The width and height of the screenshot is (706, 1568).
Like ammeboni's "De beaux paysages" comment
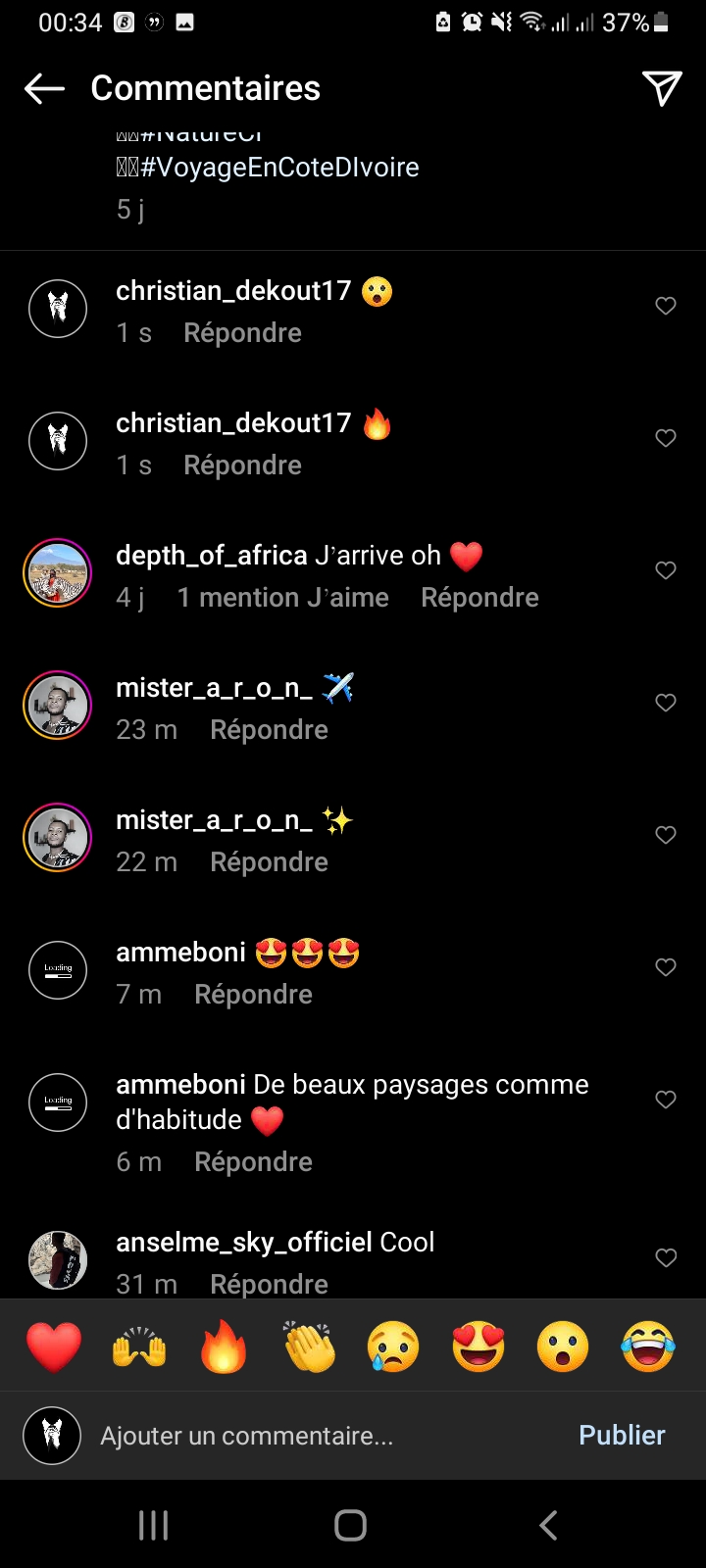tap(666, 1100)
